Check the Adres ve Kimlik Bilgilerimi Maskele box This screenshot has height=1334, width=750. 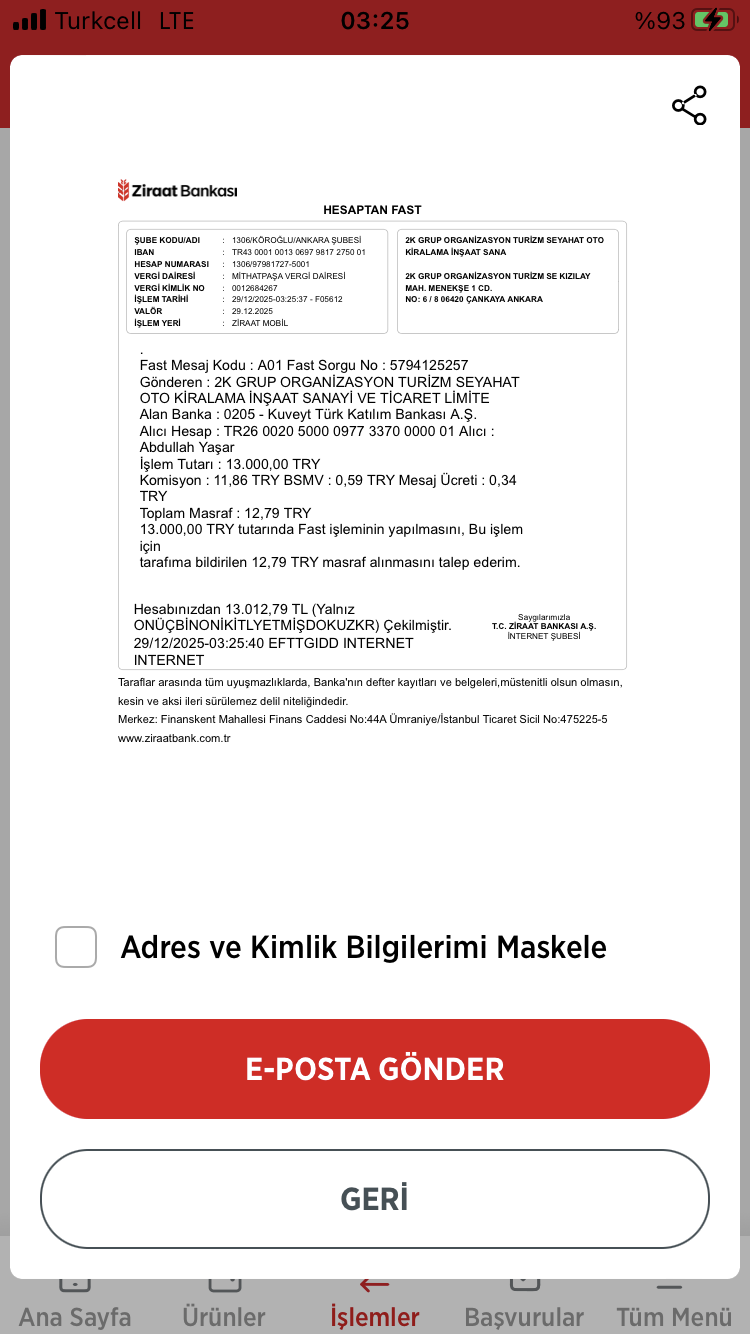[76, 947]
